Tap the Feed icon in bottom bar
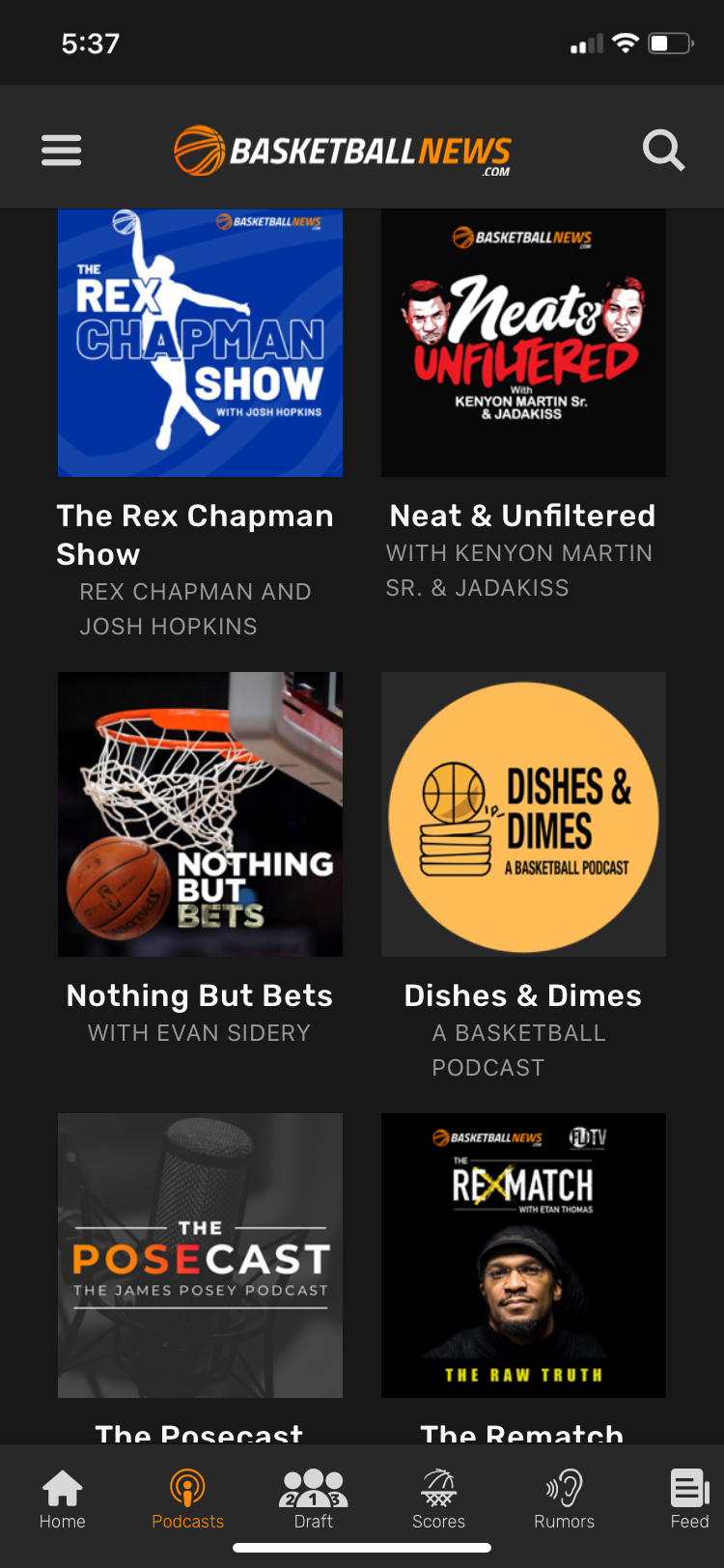This screenshot has width=724, height=1568. point(689,1490)
